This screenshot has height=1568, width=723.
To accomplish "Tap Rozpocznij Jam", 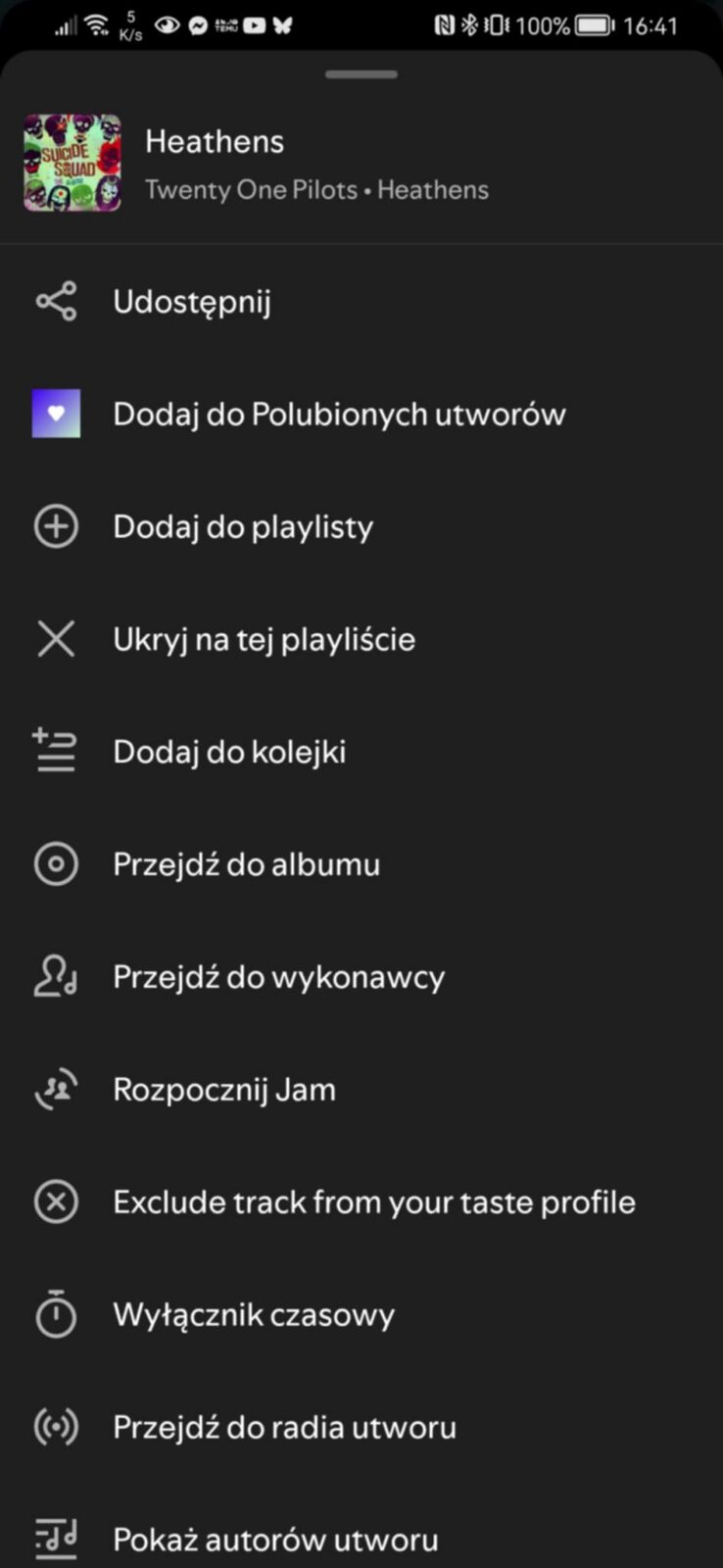I will click(x=224, y=1090).
